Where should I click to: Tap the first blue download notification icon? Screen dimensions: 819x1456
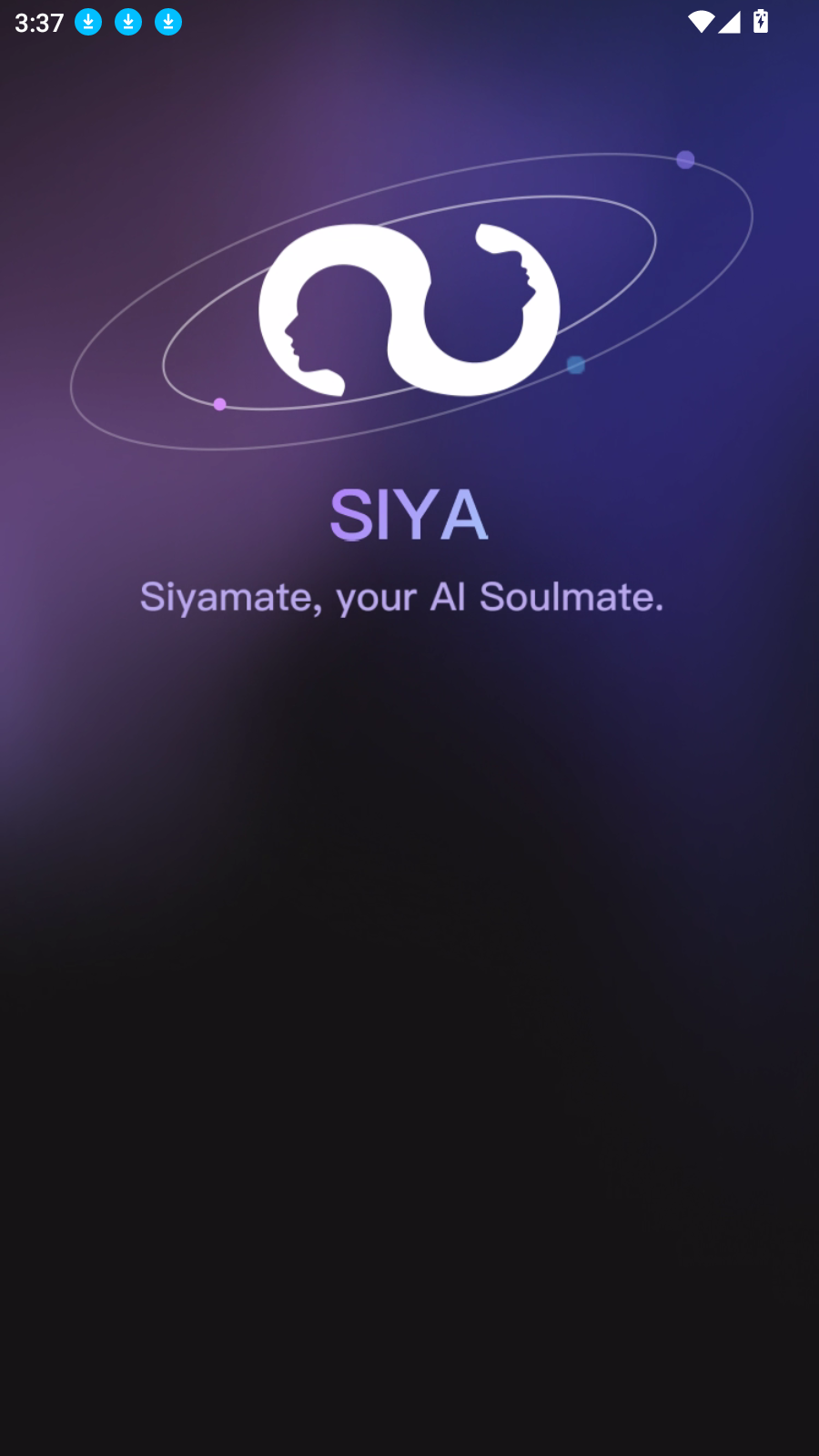pyautogui.click(x=88, y=22)
